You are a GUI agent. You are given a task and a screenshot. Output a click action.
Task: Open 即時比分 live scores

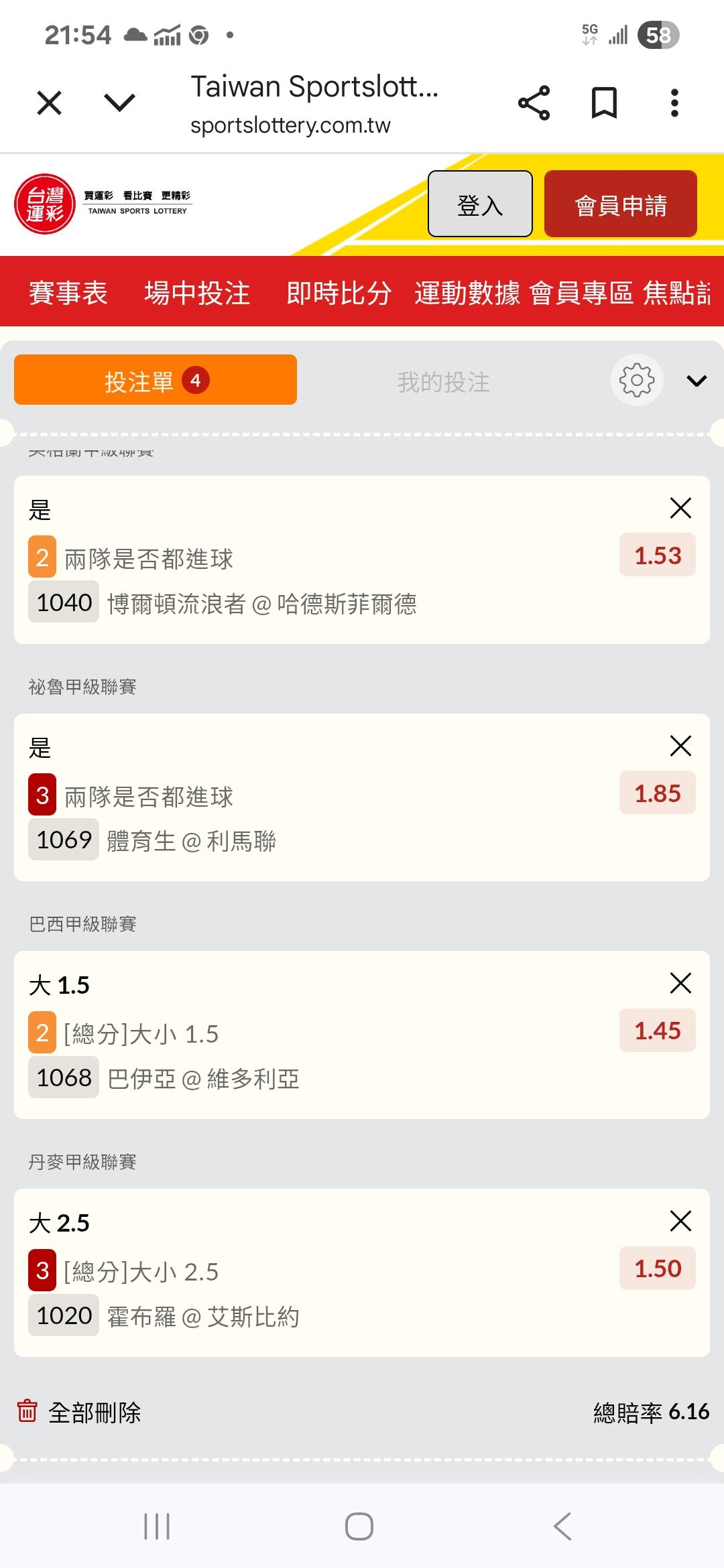pyautogui.click(x=339, y=293)
